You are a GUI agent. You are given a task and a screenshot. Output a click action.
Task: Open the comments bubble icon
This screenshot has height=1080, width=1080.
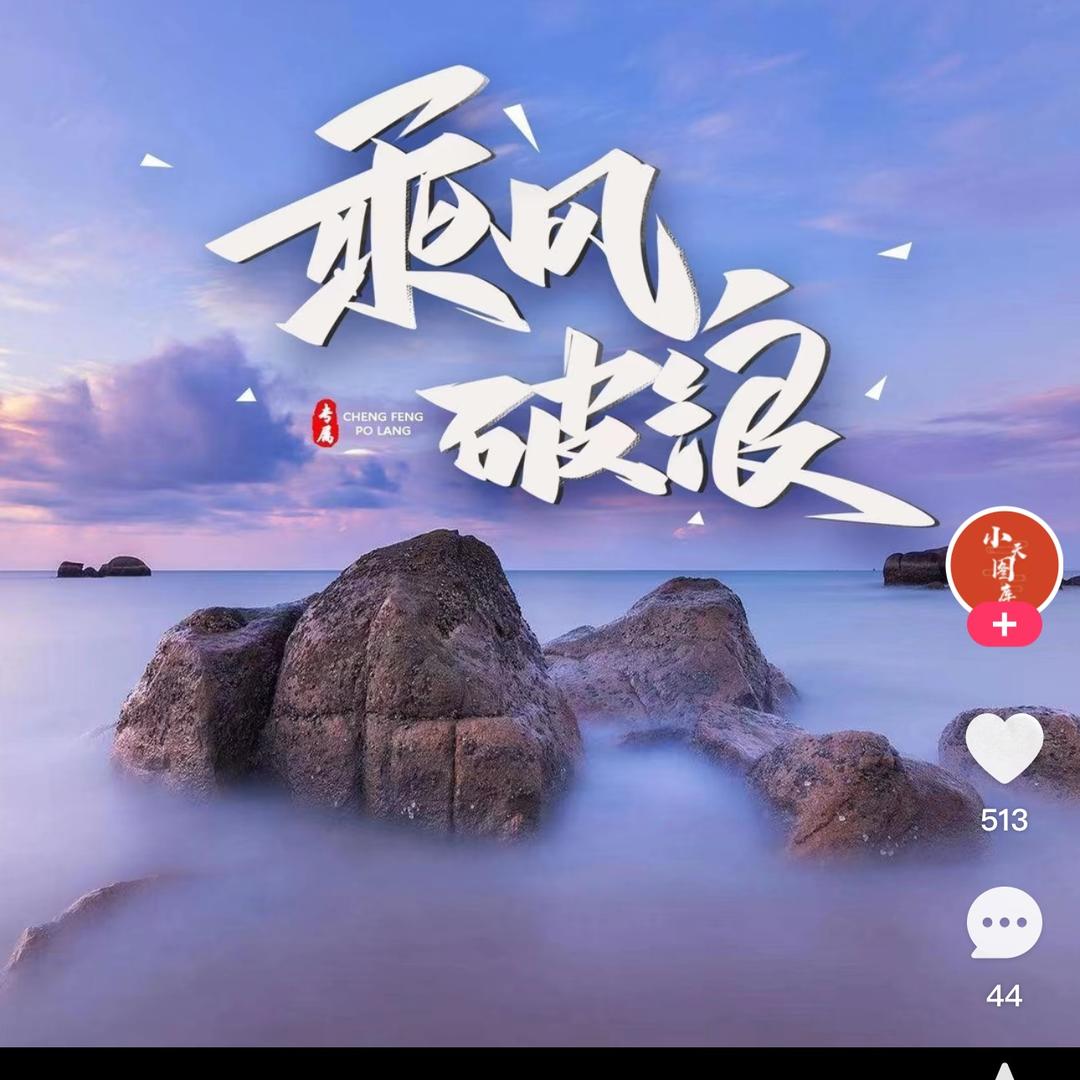tap(1004, 922)
